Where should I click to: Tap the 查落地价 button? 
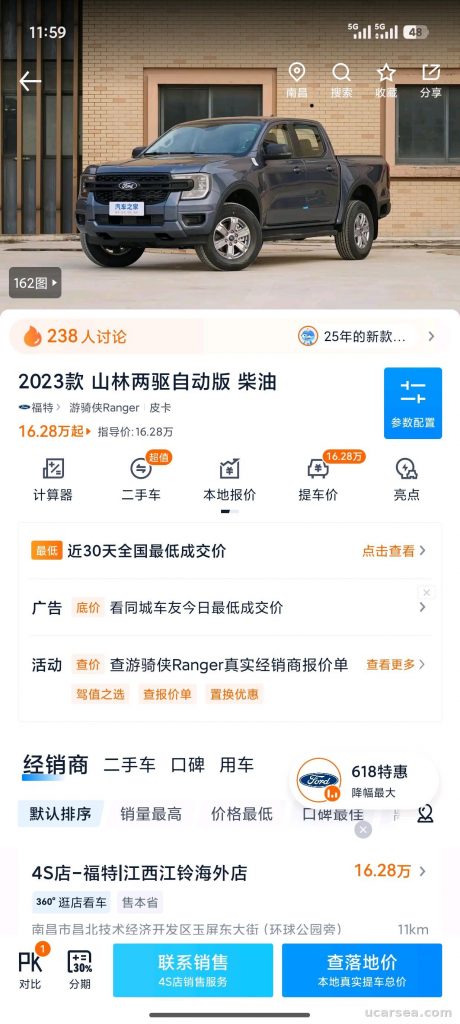pyautogui.click(x=362, y=970)
